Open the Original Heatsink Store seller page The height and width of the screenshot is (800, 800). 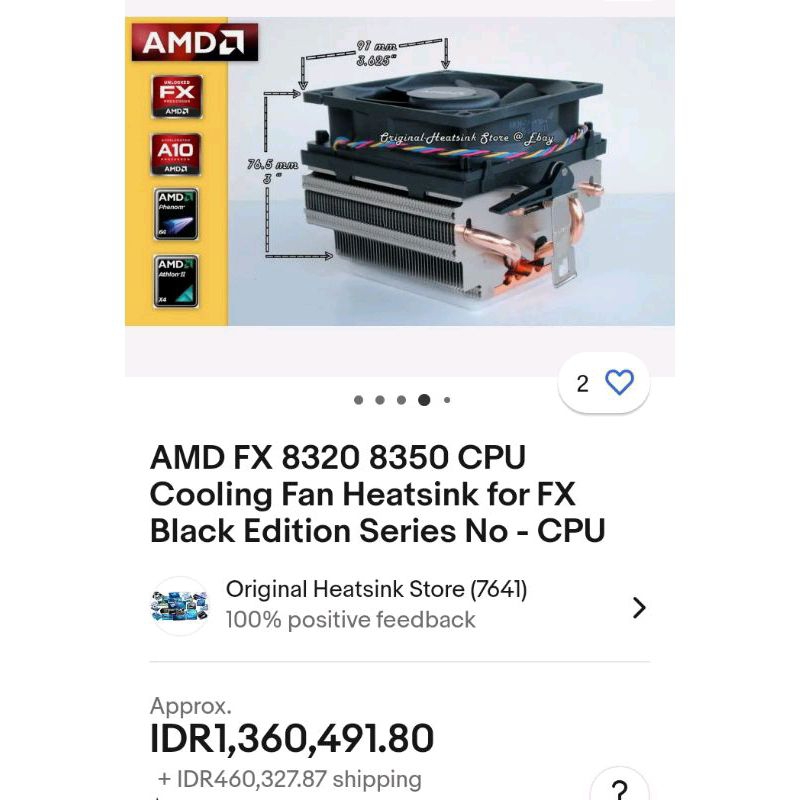(x=400, y=605)
